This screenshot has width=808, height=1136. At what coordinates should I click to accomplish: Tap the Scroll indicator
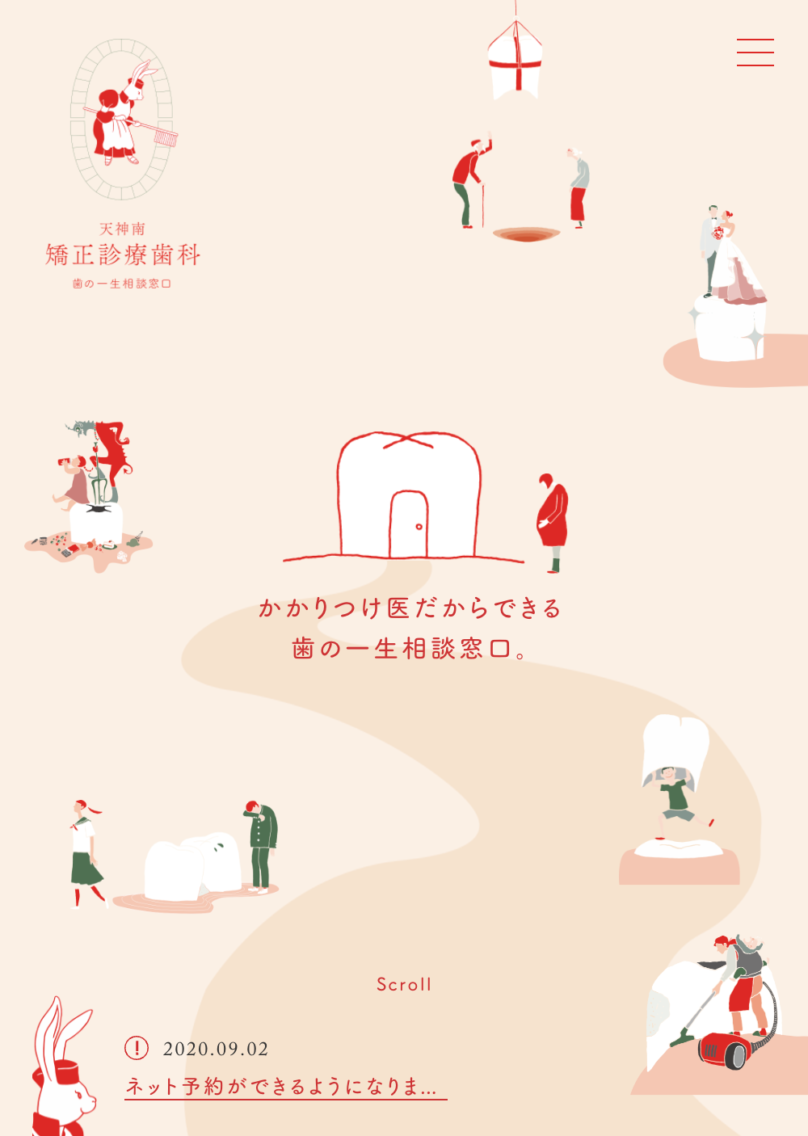click(x=404, y=984)
